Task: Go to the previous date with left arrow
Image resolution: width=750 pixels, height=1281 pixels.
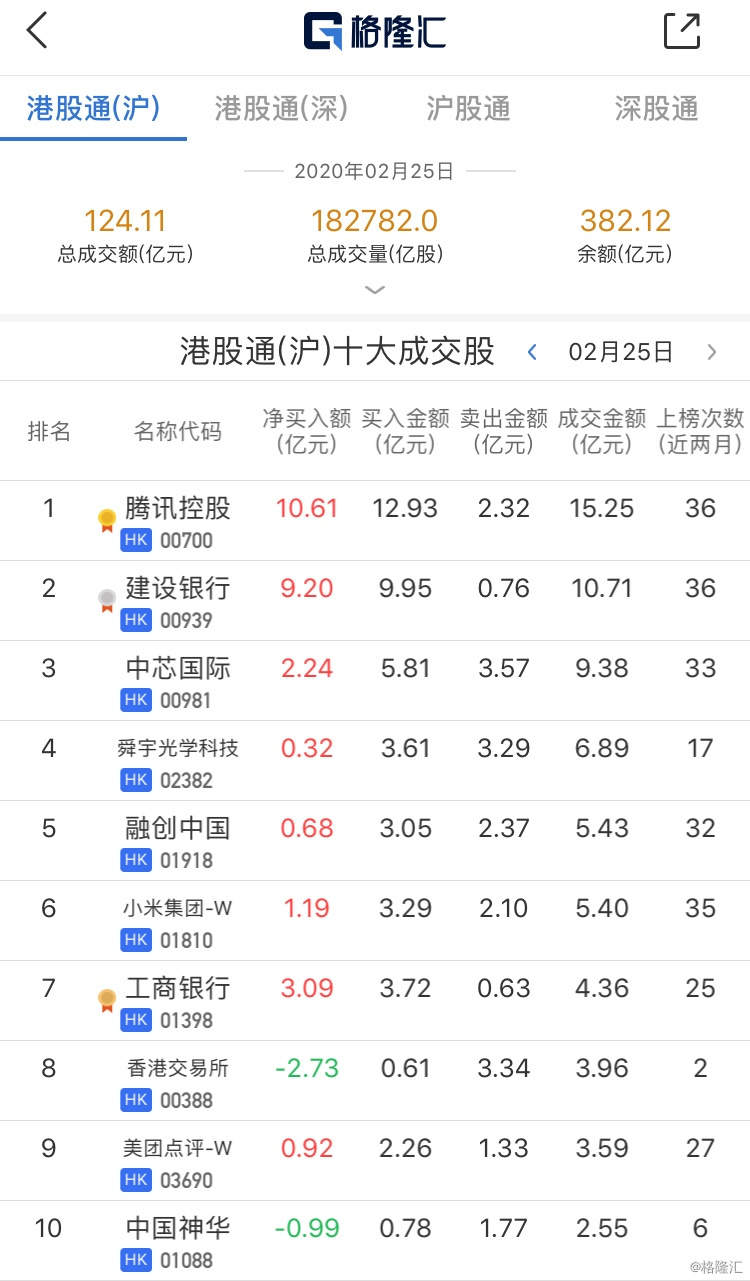Action: (x=533, y=352)
